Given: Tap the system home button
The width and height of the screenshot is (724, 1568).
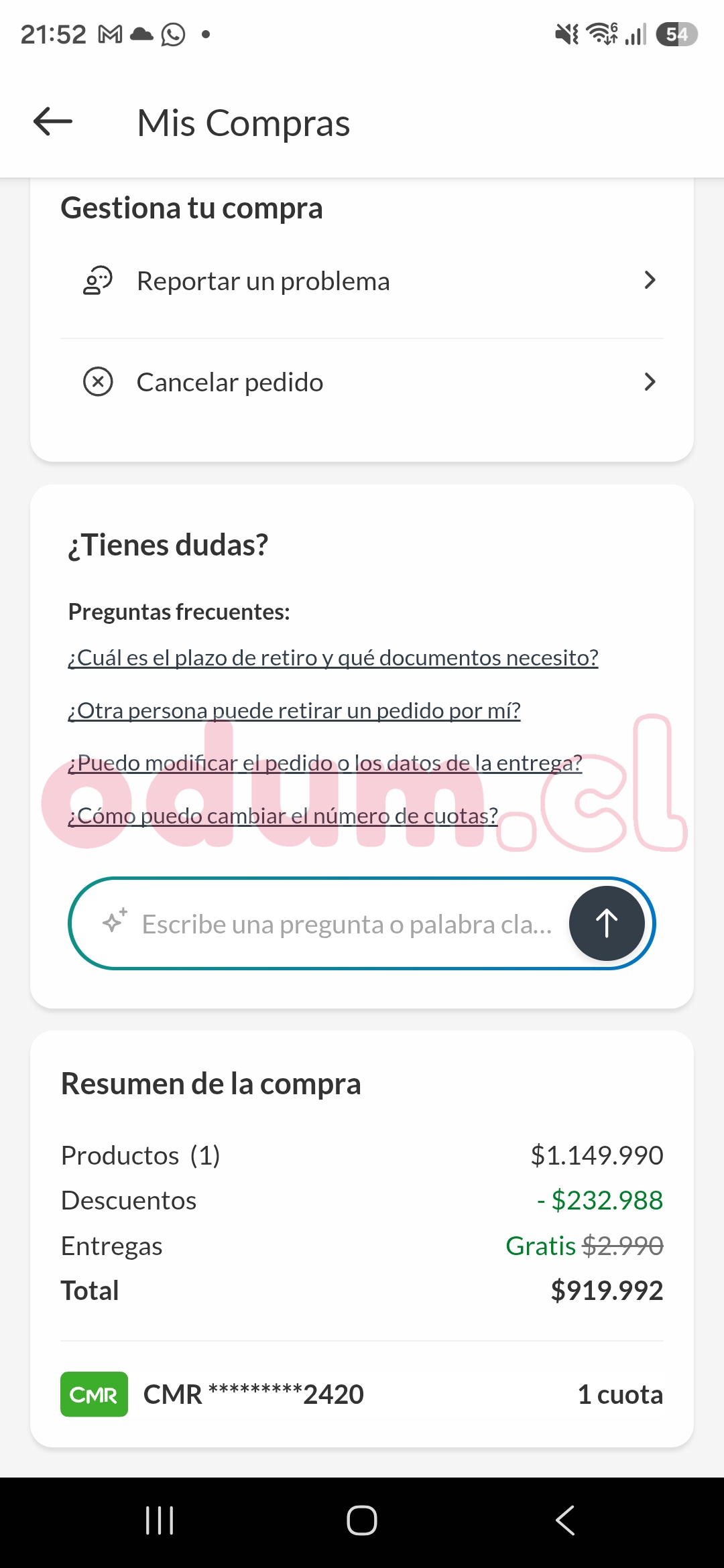Looking at the screenshot, I should 362,1520.
